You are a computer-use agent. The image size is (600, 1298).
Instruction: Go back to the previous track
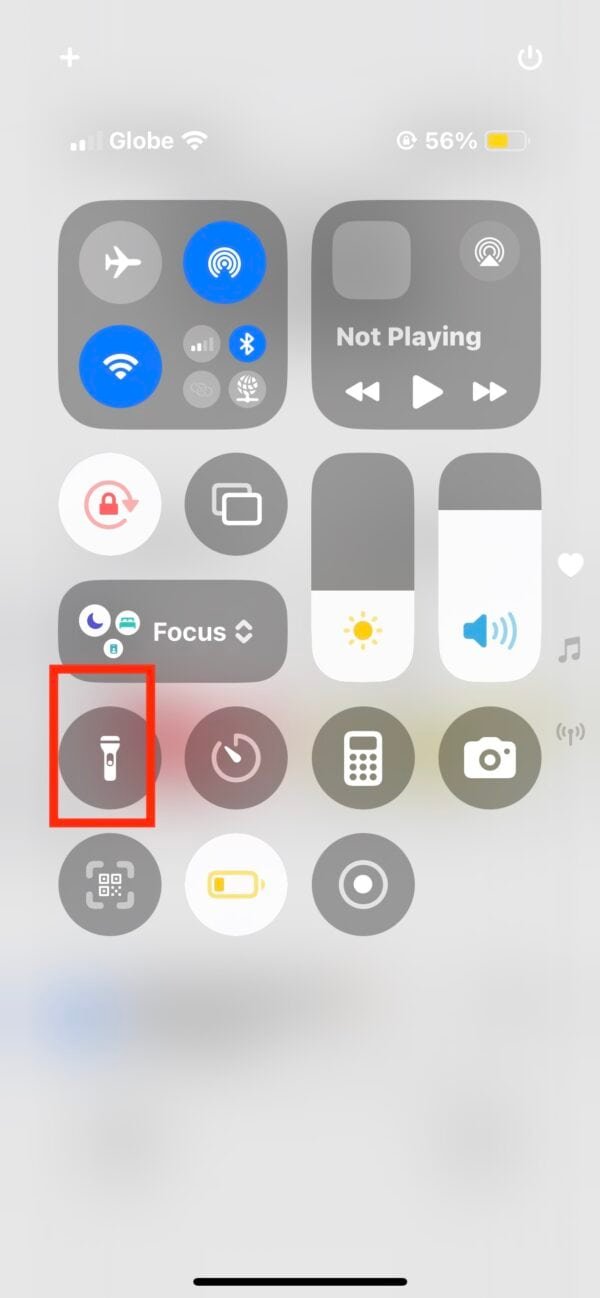click(x=362, y=392)
